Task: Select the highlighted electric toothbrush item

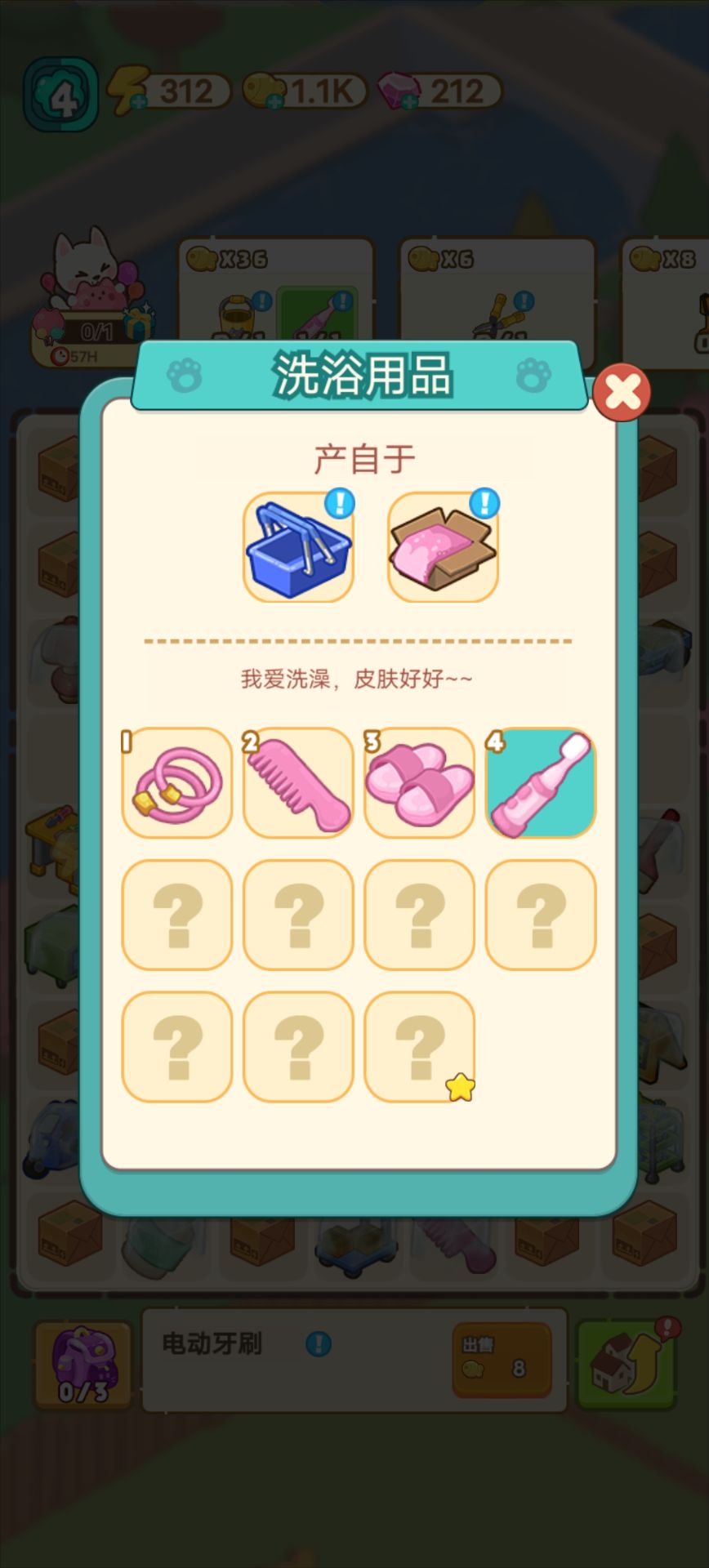Action: point(540,782)
